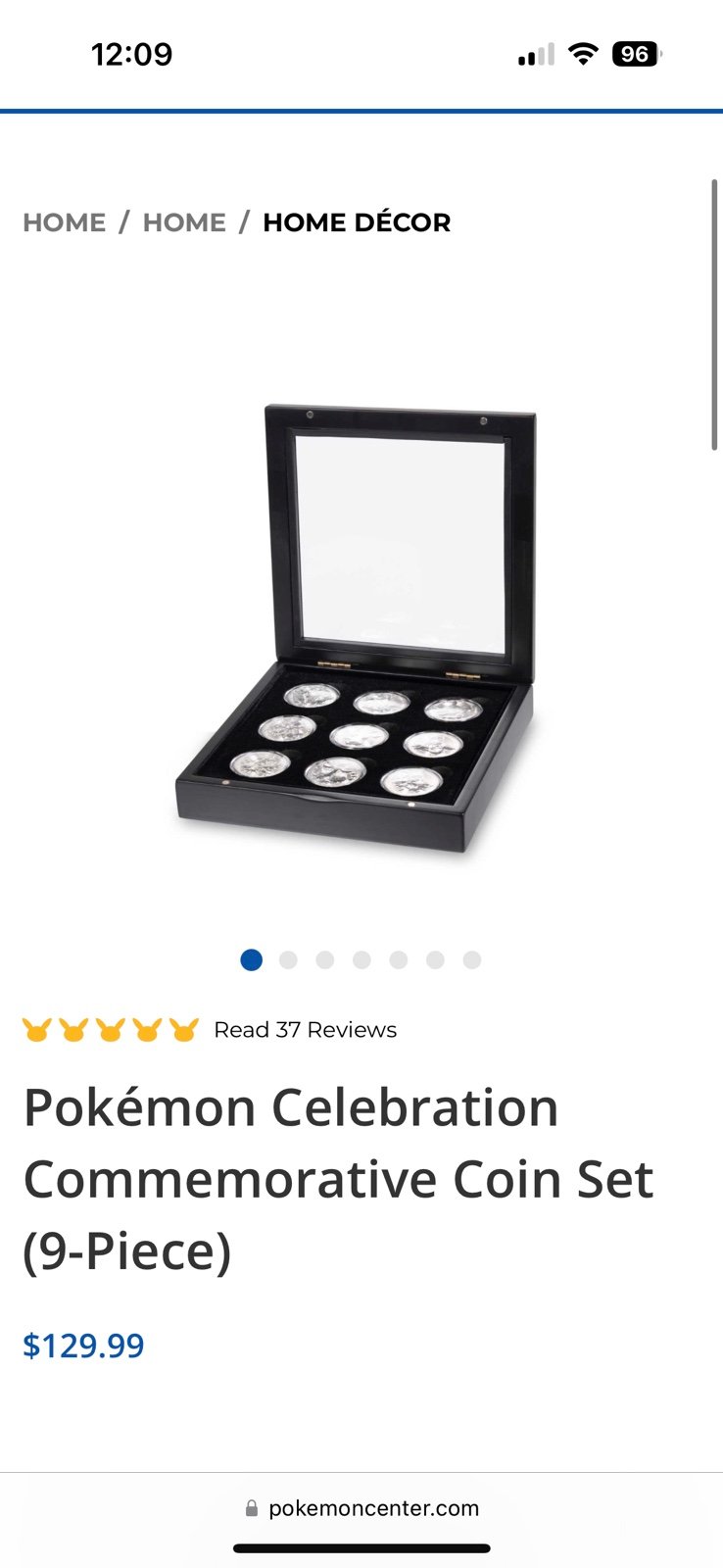
Task: Tap the pokemoncenter.com address bar
Action: click(361, 1508)
